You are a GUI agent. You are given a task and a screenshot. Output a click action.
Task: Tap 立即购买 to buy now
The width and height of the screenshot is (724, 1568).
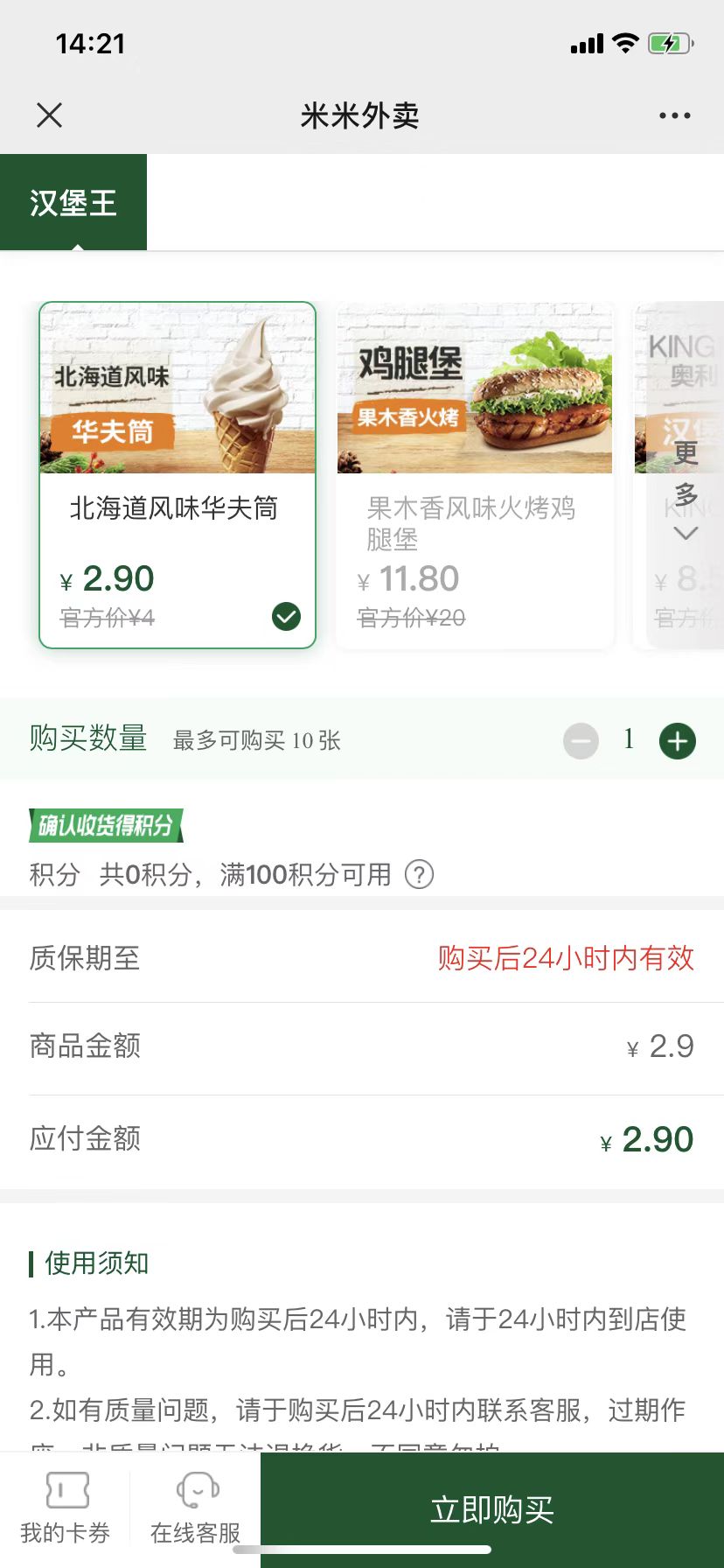tap(491, 1510)
